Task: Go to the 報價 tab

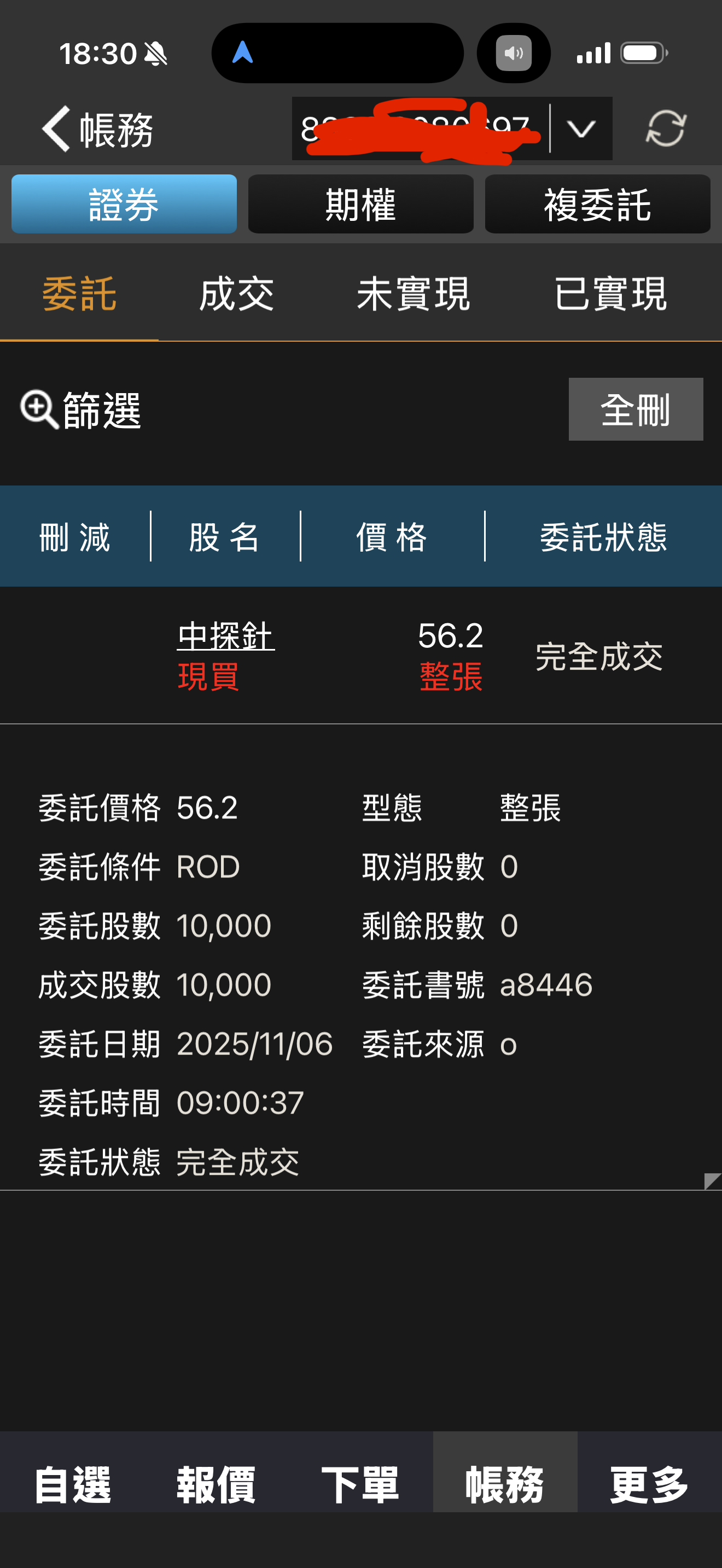Action: [216, 1484]
